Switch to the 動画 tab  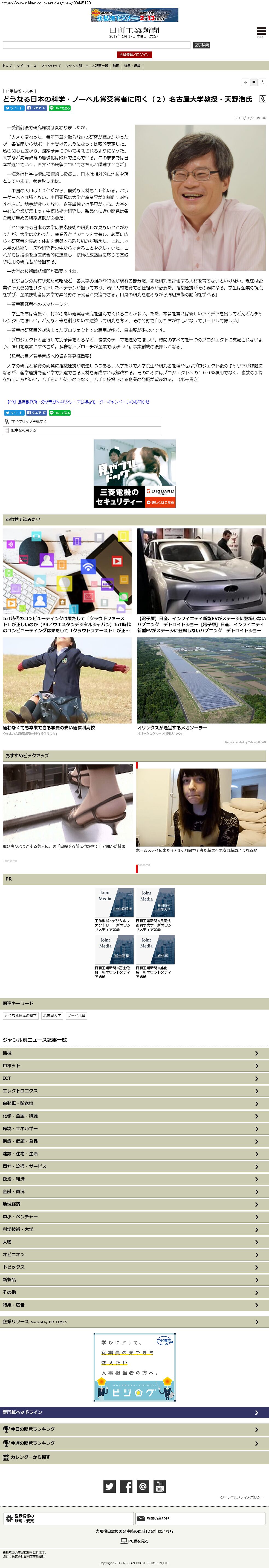[116, 66]
